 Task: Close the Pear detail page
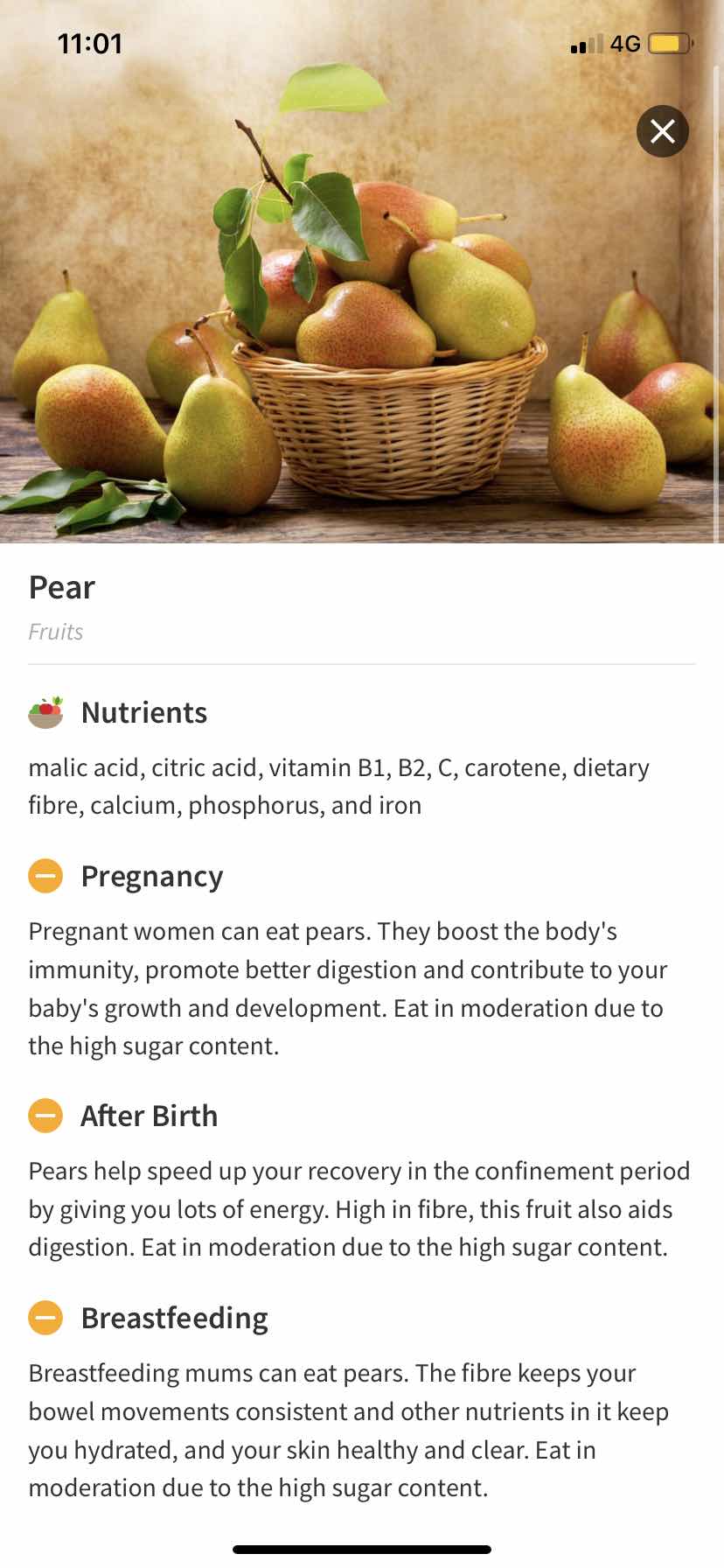tap(662, 131)
